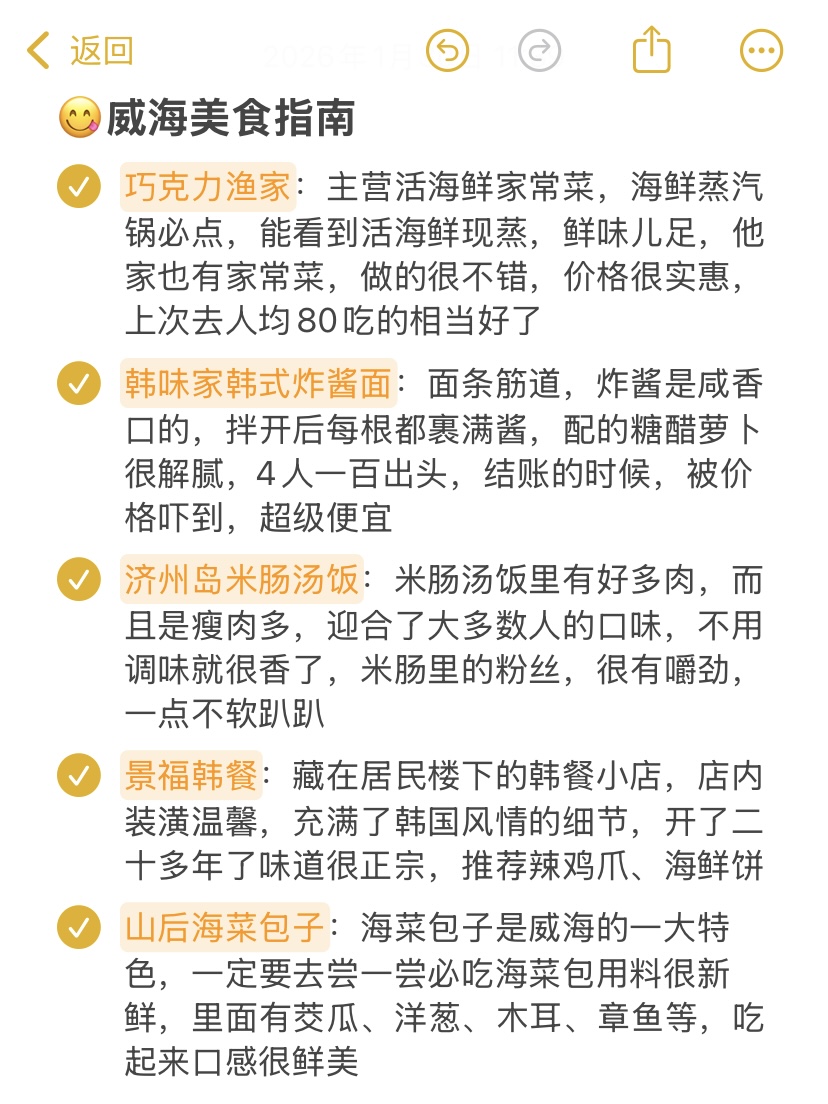Go back with the 返回 button

click(x=80, y=51)
